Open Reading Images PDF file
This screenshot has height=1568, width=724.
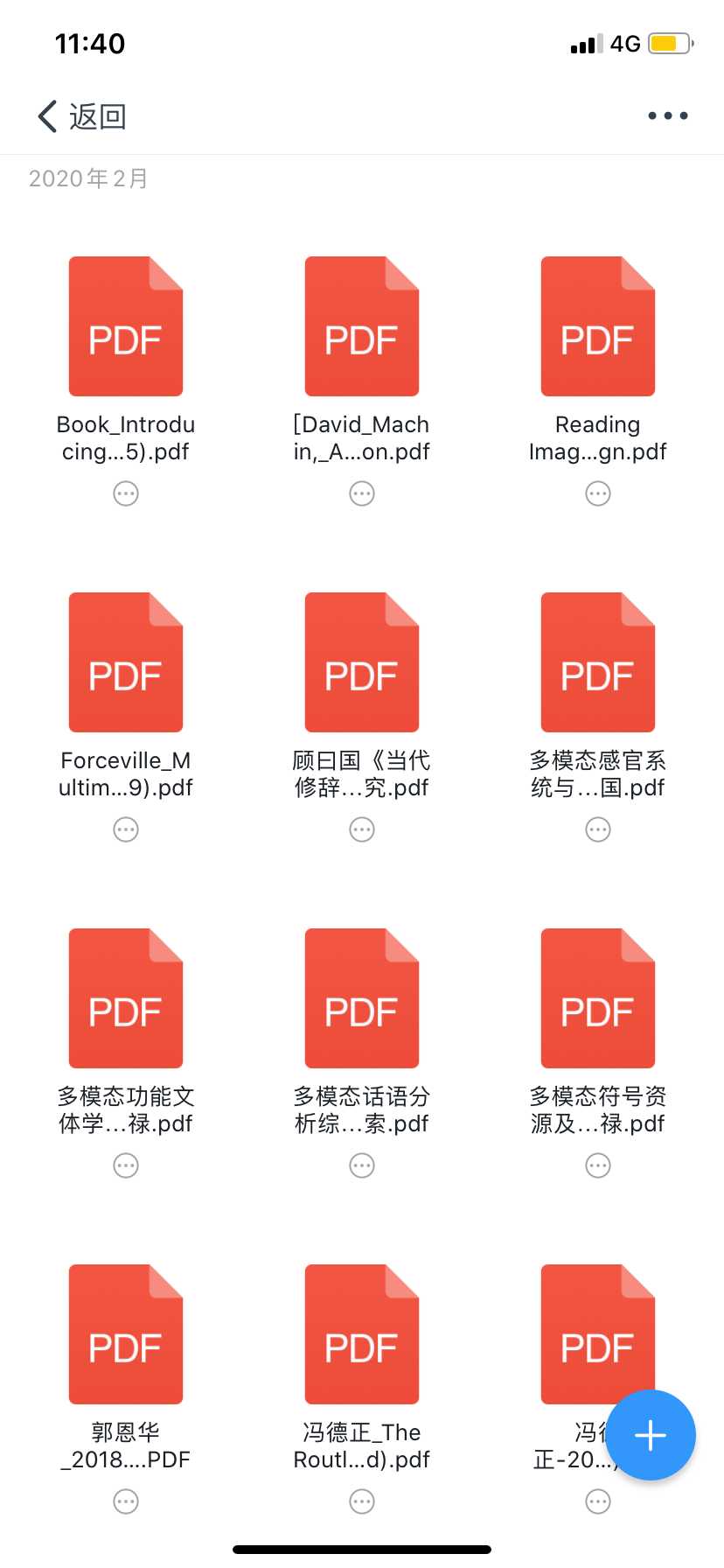[598, 326]
